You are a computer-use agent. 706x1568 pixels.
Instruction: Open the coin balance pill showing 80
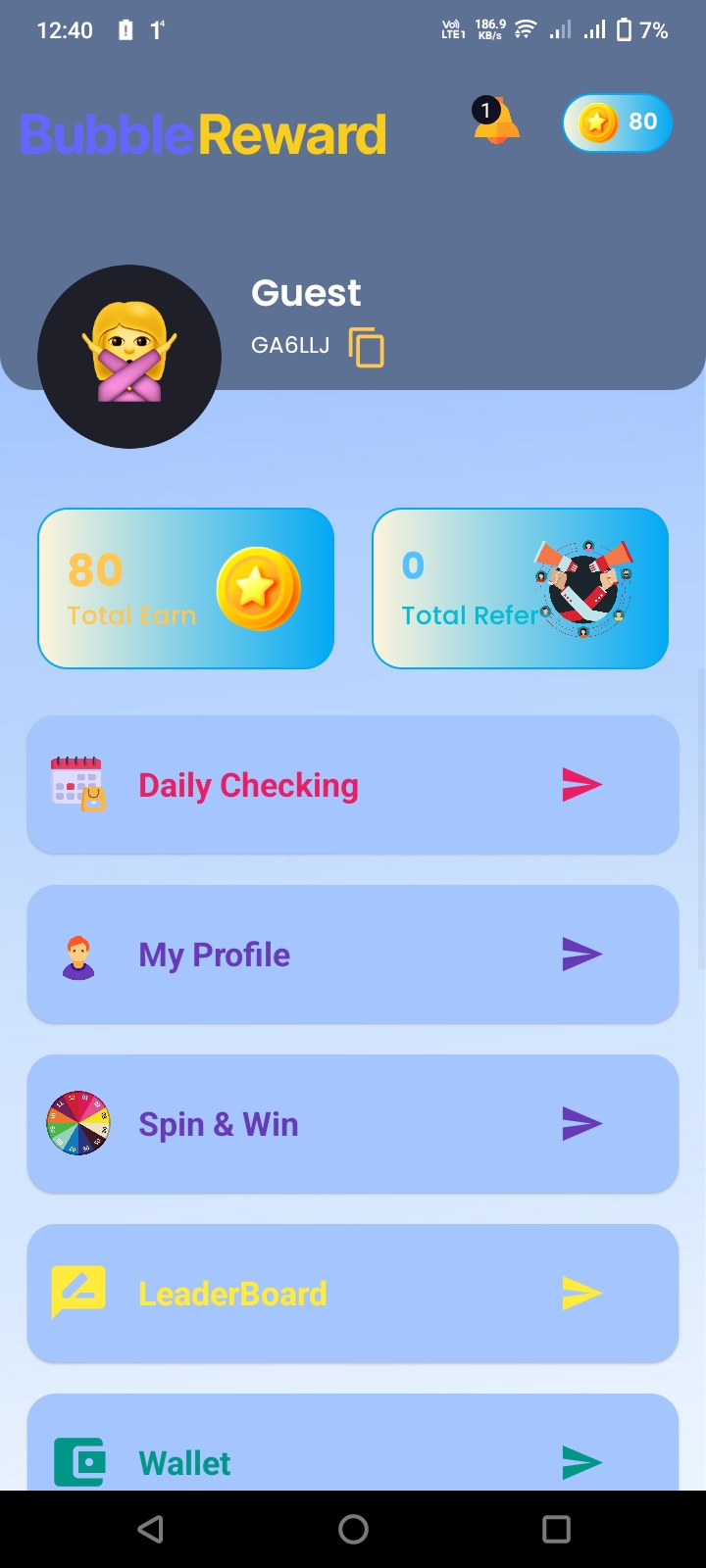tap(617, 122)
